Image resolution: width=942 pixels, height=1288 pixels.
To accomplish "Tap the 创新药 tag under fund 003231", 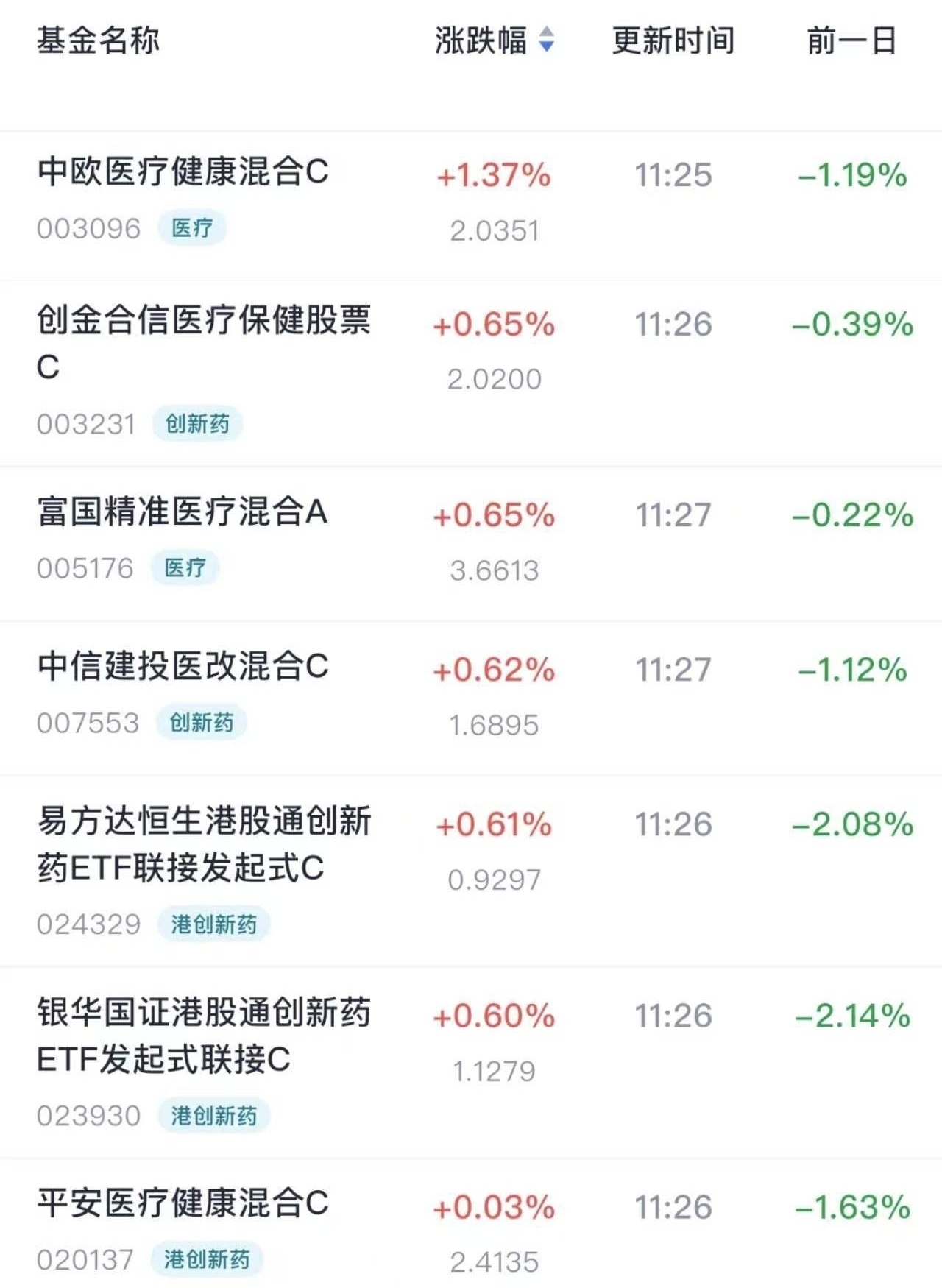I will pos(197,424).
